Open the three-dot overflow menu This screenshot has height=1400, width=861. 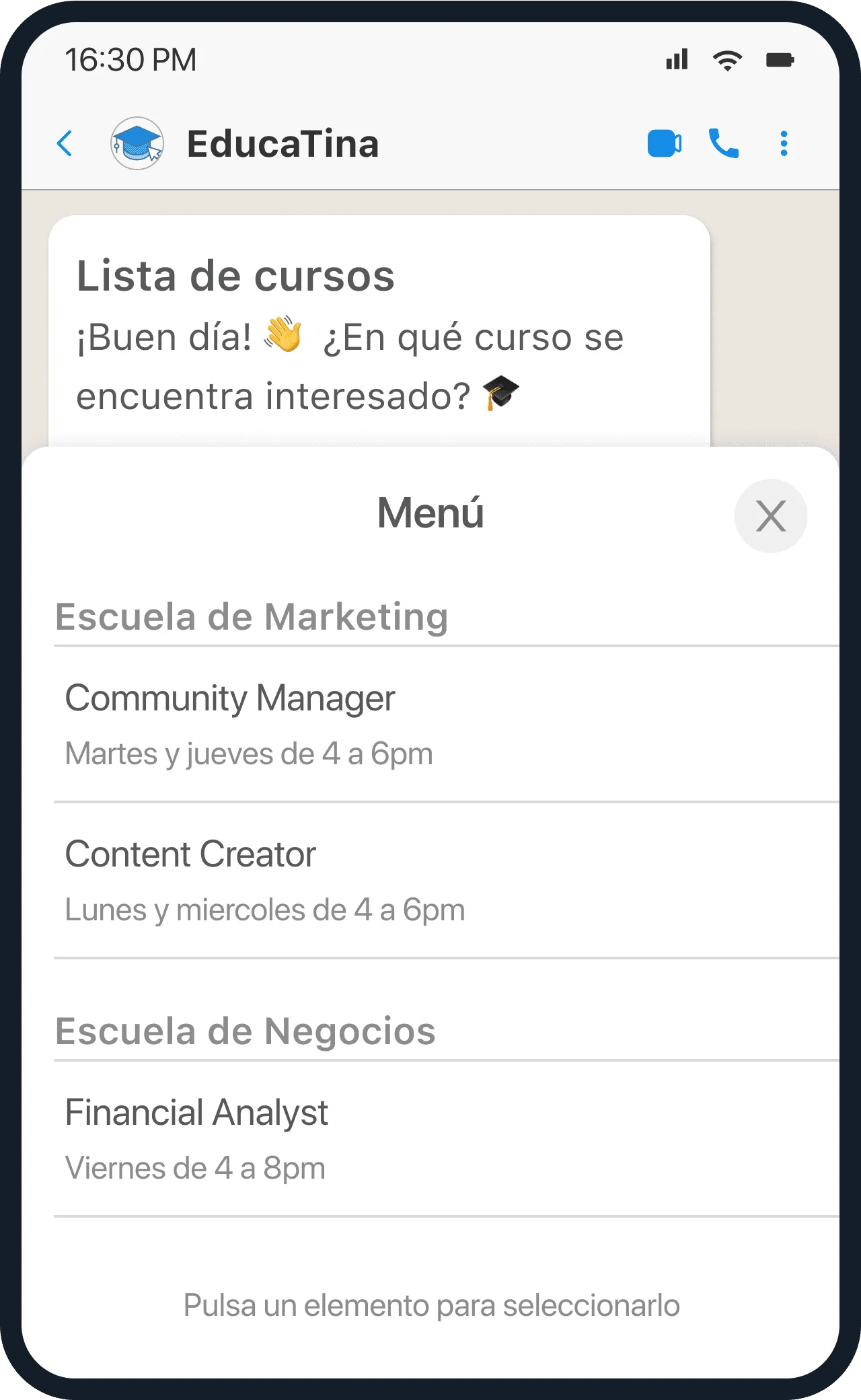[x=784, y=143]
